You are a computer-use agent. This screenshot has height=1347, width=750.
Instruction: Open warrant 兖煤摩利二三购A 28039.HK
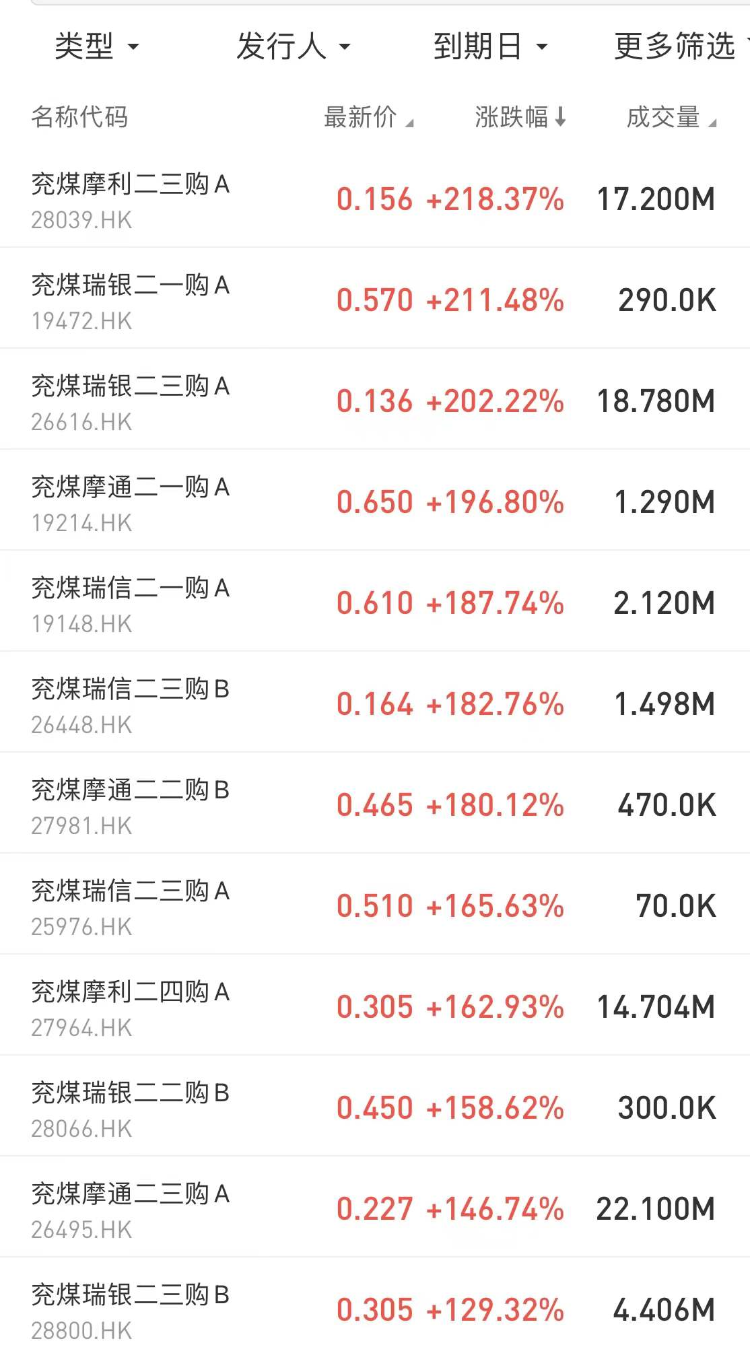375,198
